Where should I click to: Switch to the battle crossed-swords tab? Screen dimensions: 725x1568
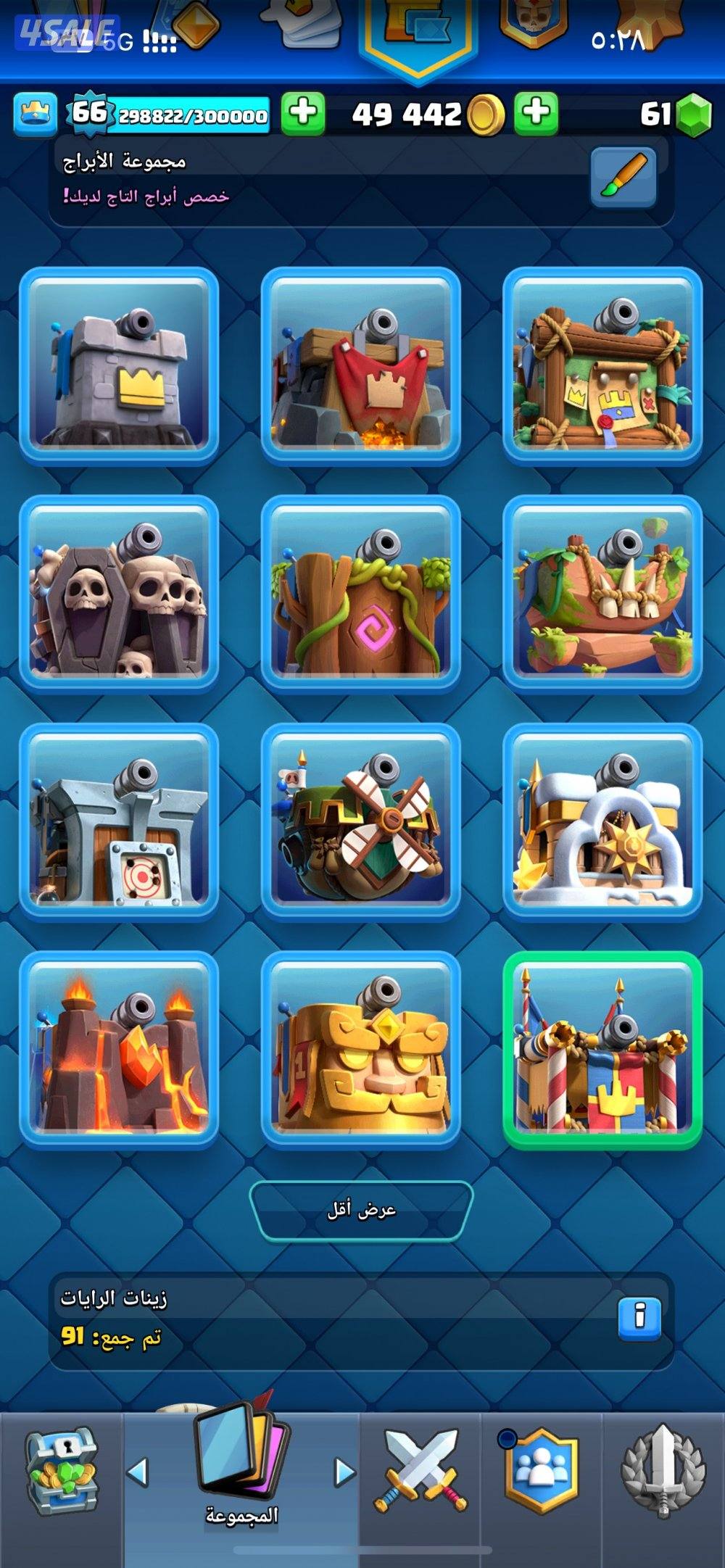pyautogui.click(x=420, y=1472)
